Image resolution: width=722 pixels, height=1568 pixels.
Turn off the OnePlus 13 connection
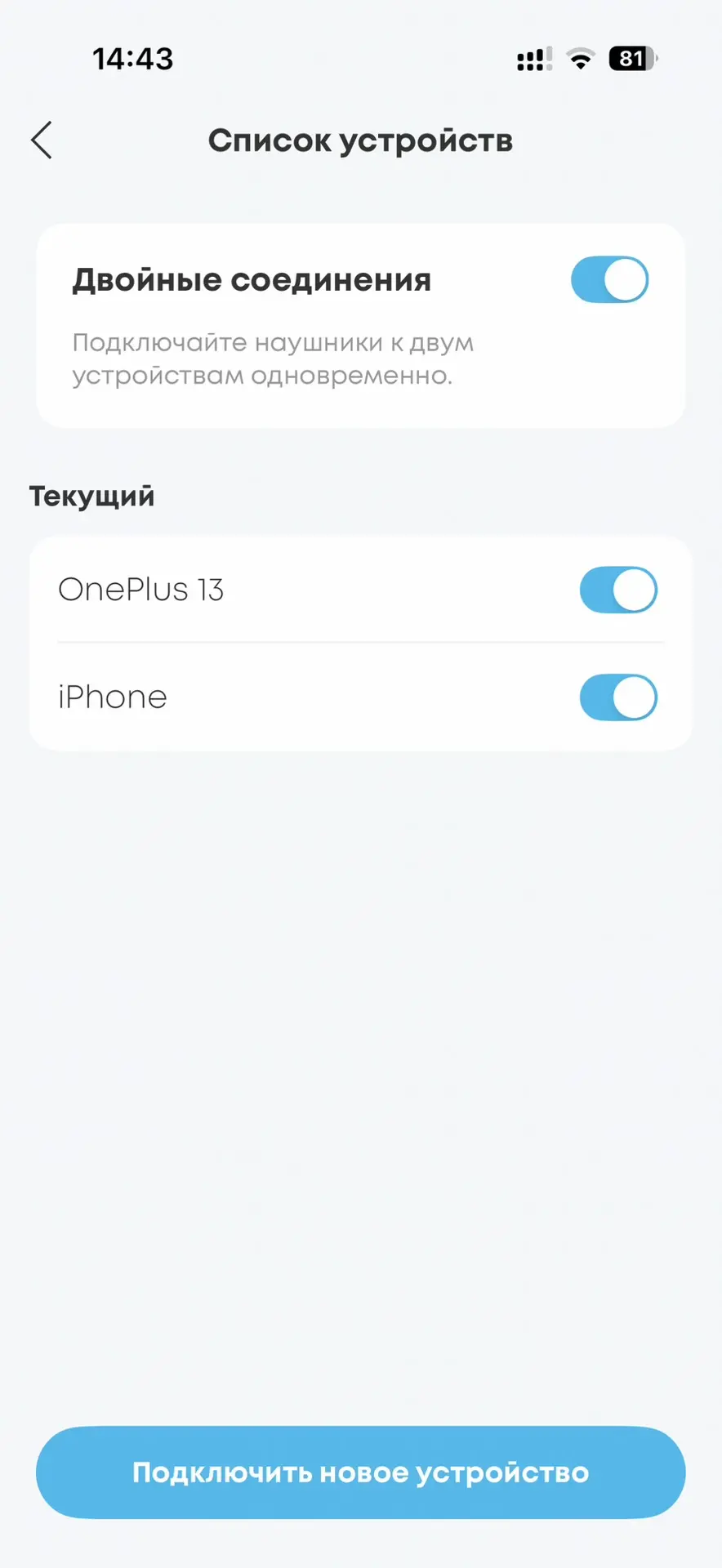[618, 590]
